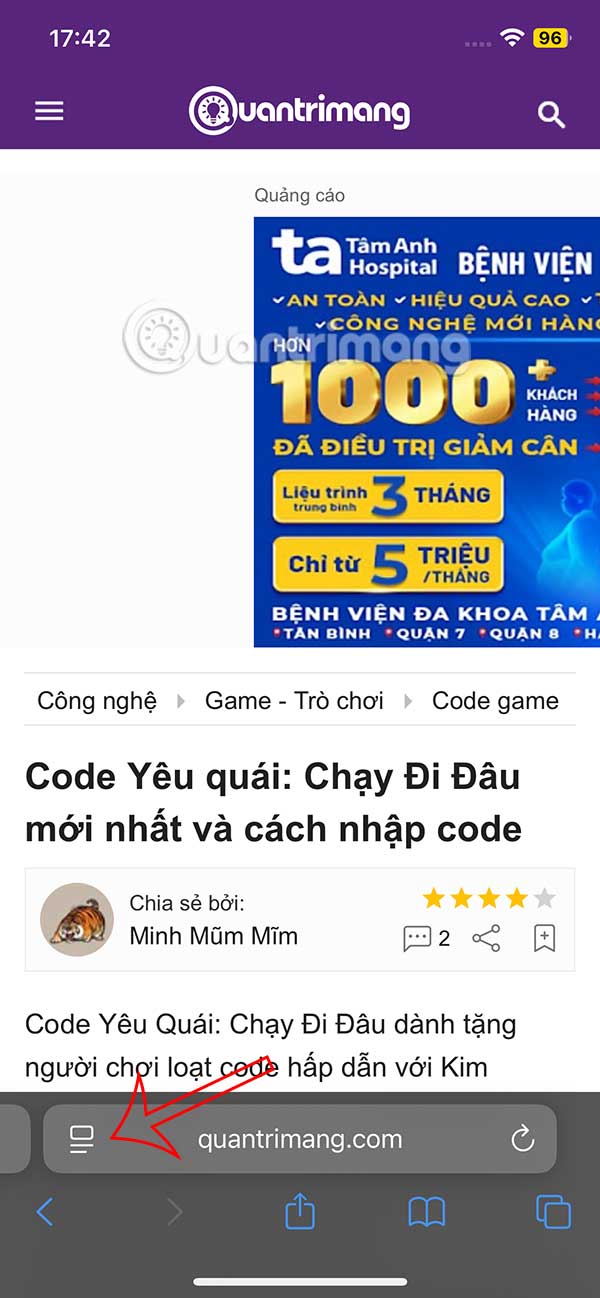Open the Tâm Anh Hospital ad banner
The width and height of the screenshot is (600, 1298).
point(426,431)
